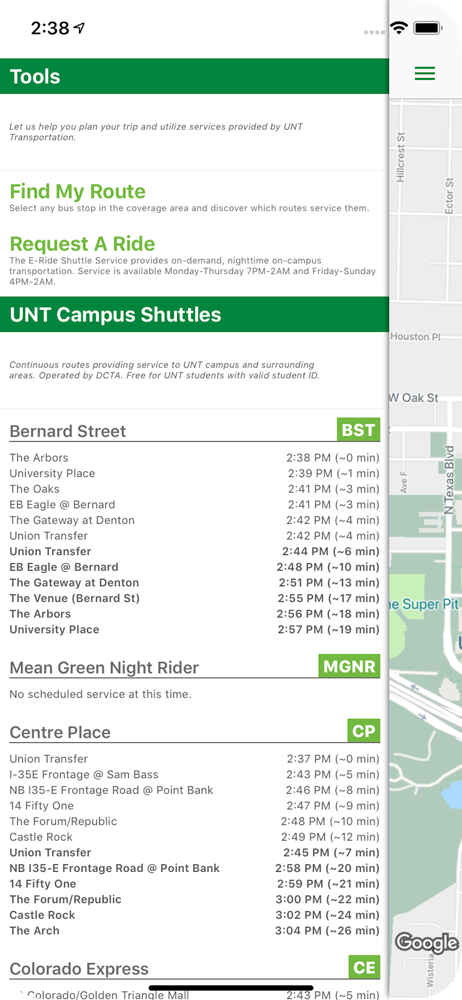Image resolution: width=462 pixels, height=1000 pixels.
Task: Open the Colorado Express route
Action: 79,969
